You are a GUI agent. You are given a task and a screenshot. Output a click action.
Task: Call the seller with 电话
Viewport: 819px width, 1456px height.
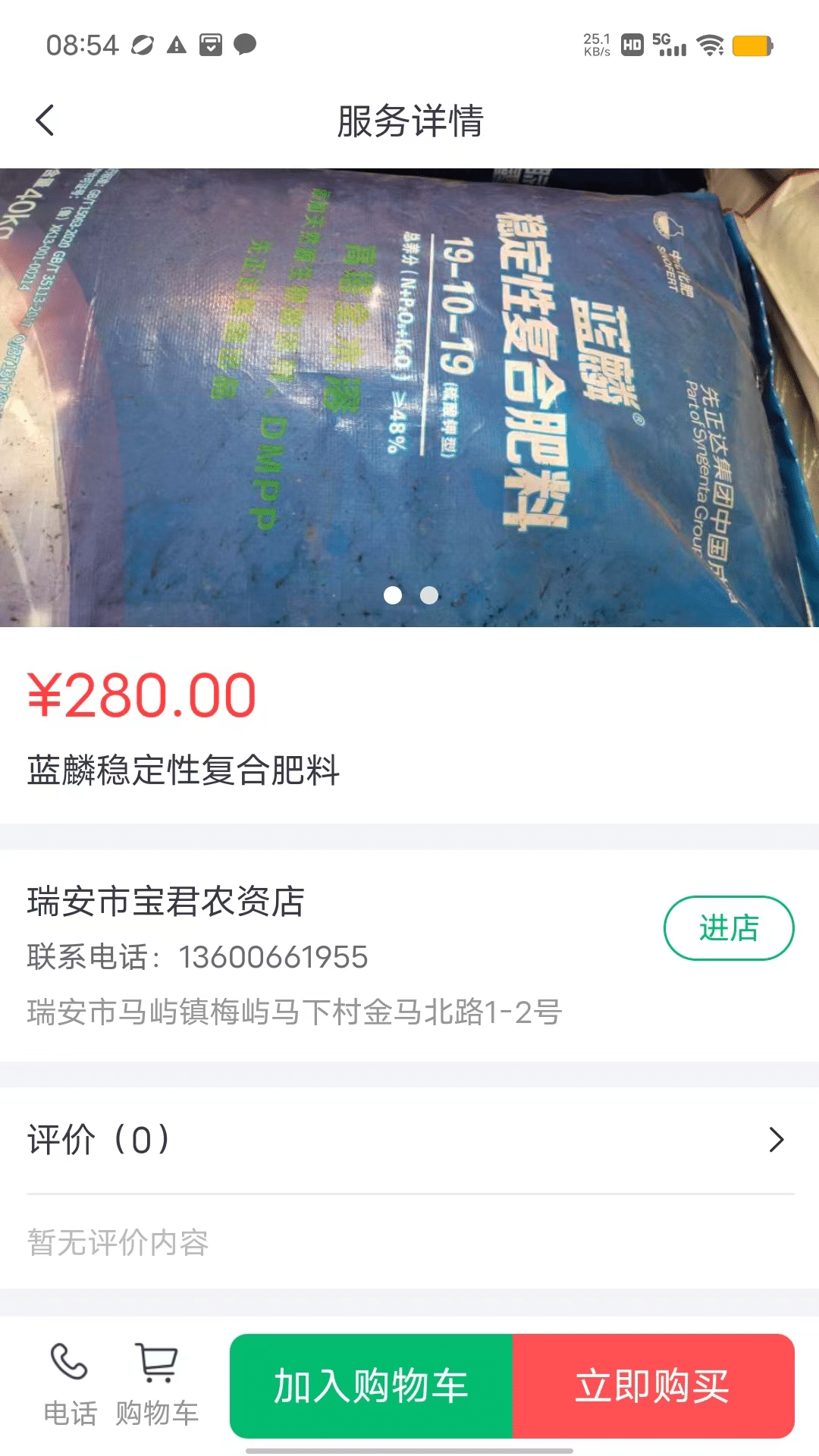(x=70, y=1384)
